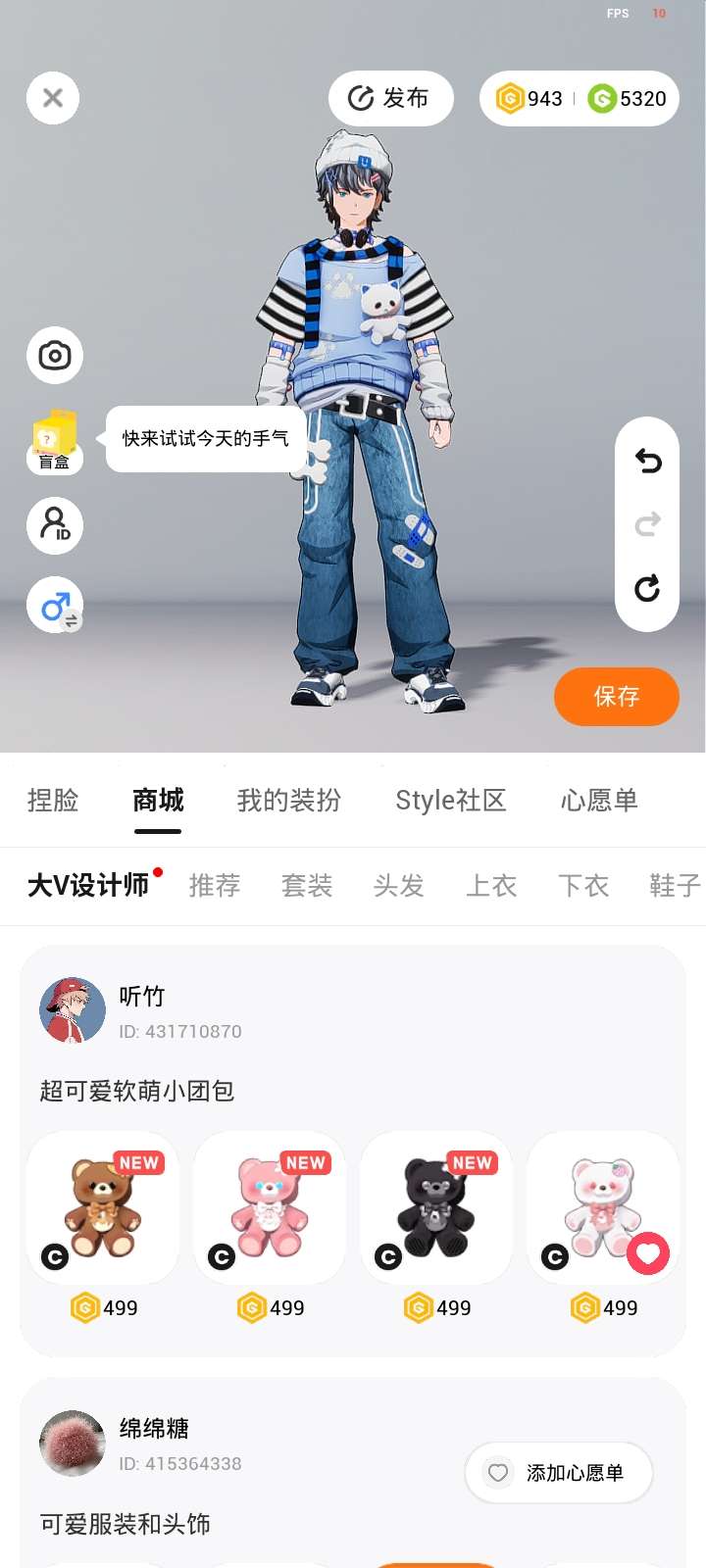Select the 头发 category
This screenshot has height=1568, width=706.
click(x=399, y=886)
